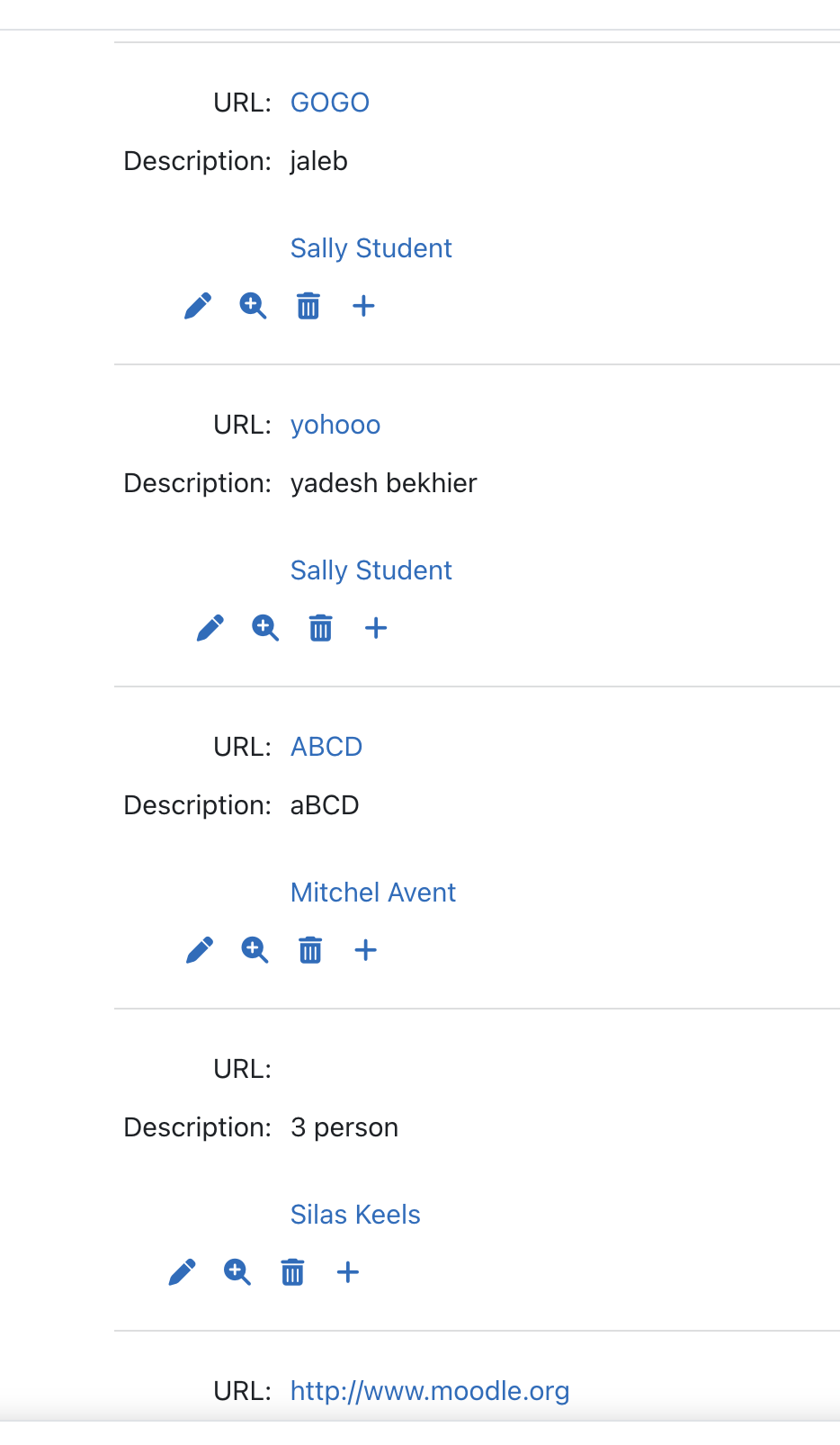Tap the plus icon under yohooo entry
This screenshot has width=840, height=1445.
(x=376, y=628)
